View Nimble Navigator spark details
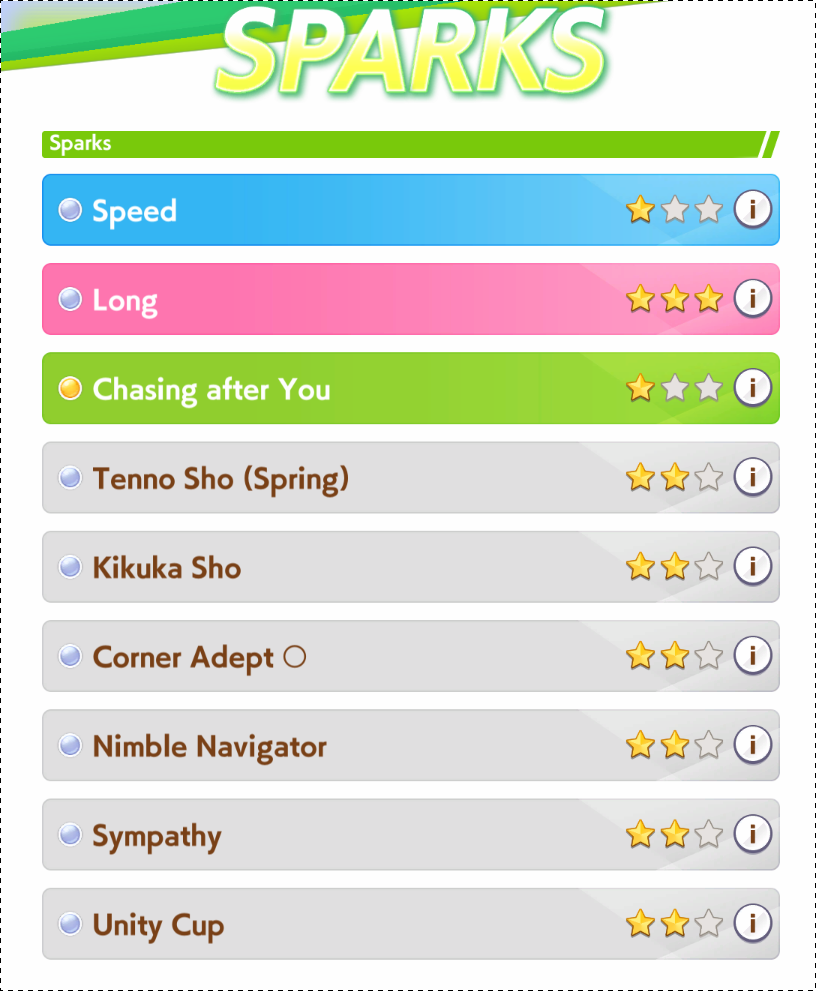 (x=752, y=745)
